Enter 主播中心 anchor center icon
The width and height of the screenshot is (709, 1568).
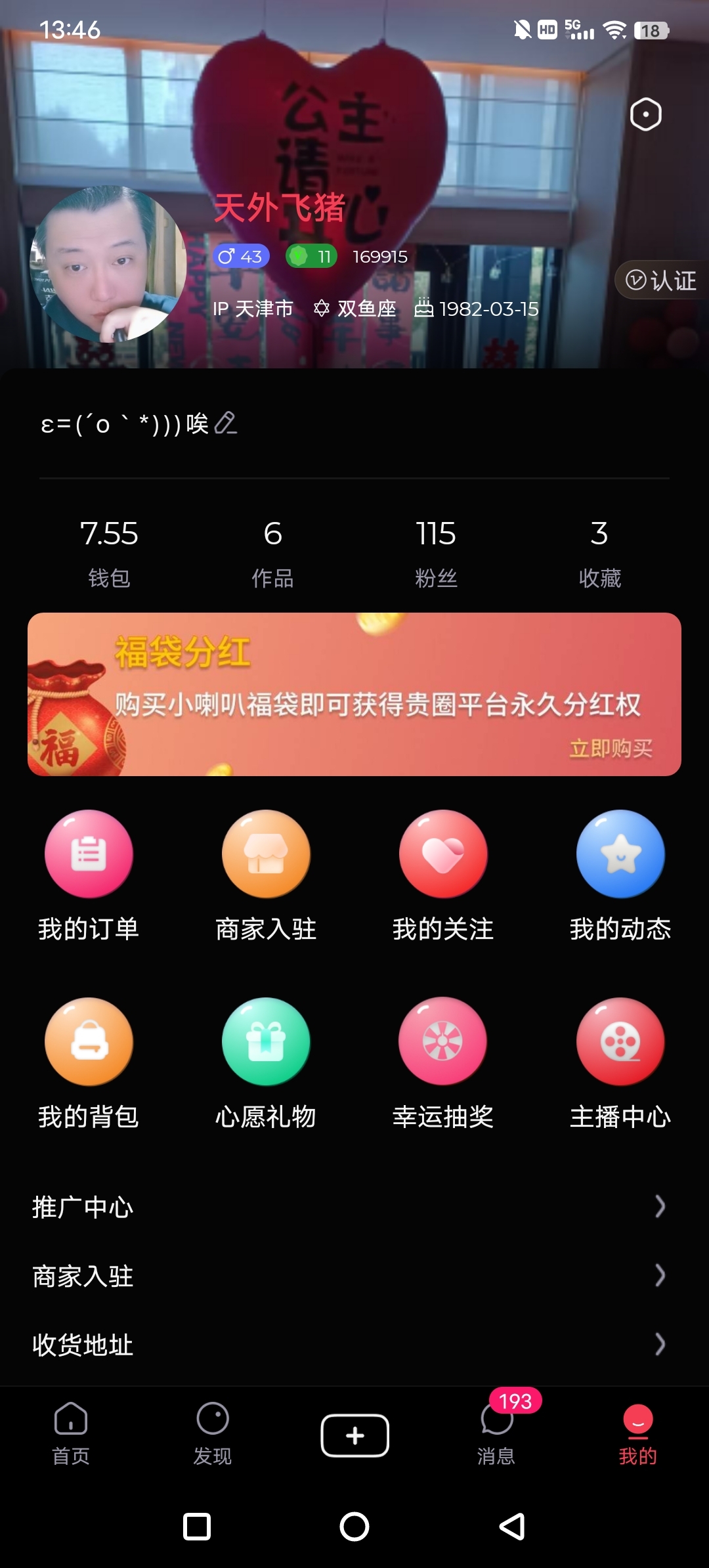(x=620, y=1041)
